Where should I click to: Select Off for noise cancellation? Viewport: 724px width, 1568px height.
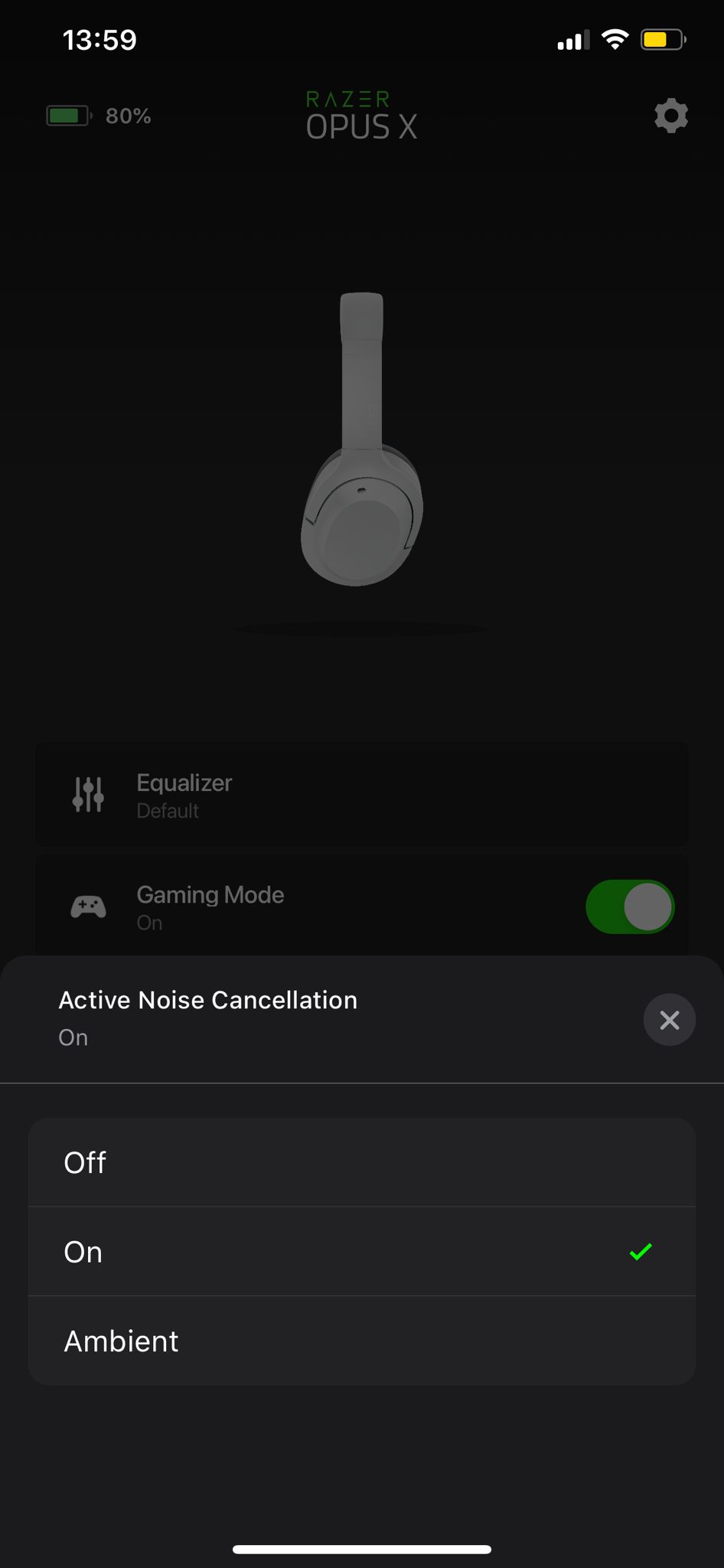361,1162
